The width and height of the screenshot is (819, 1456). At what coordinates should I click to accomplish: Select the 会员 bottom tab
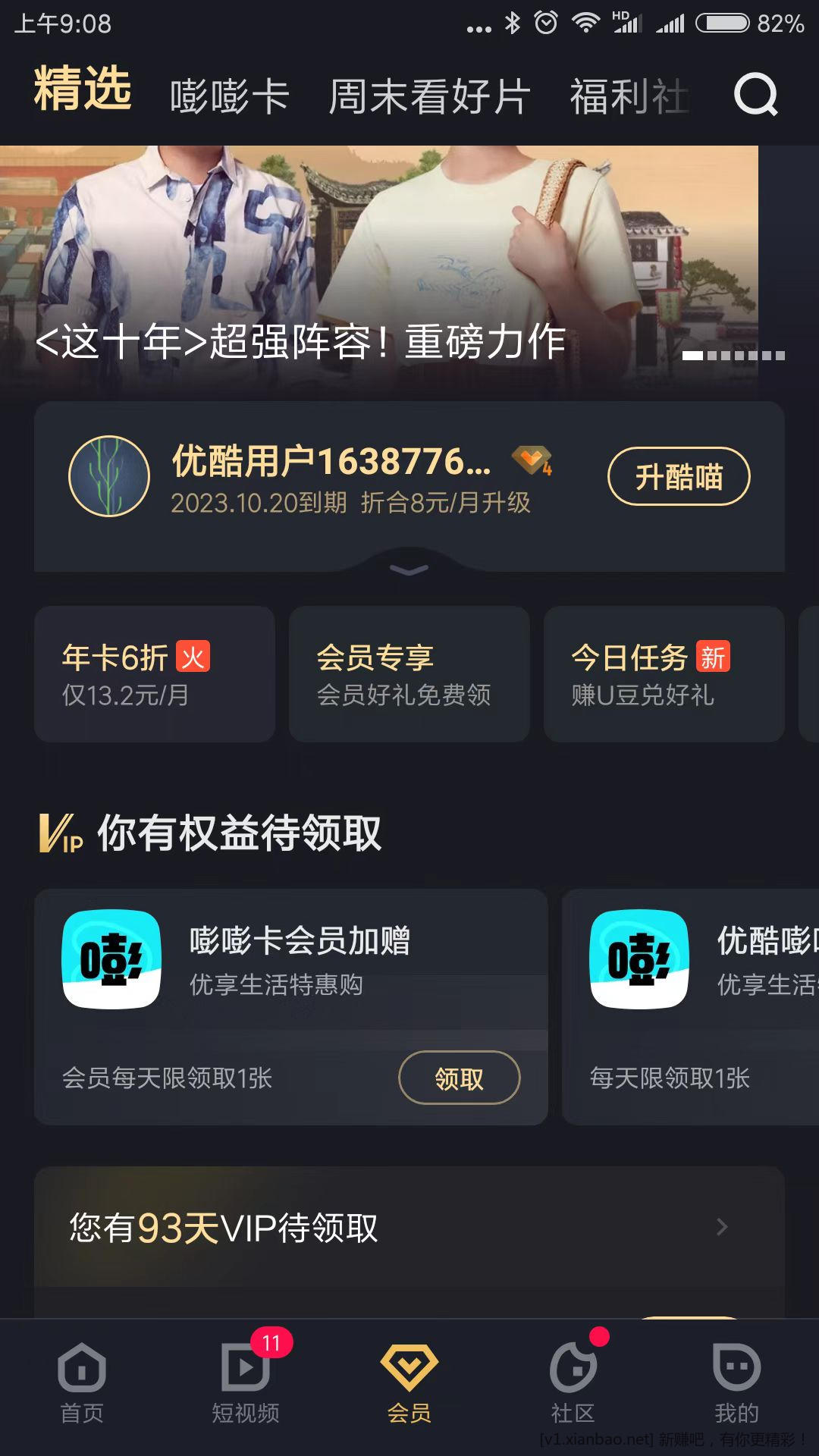pyautogui.click(x=409, y=1382)
